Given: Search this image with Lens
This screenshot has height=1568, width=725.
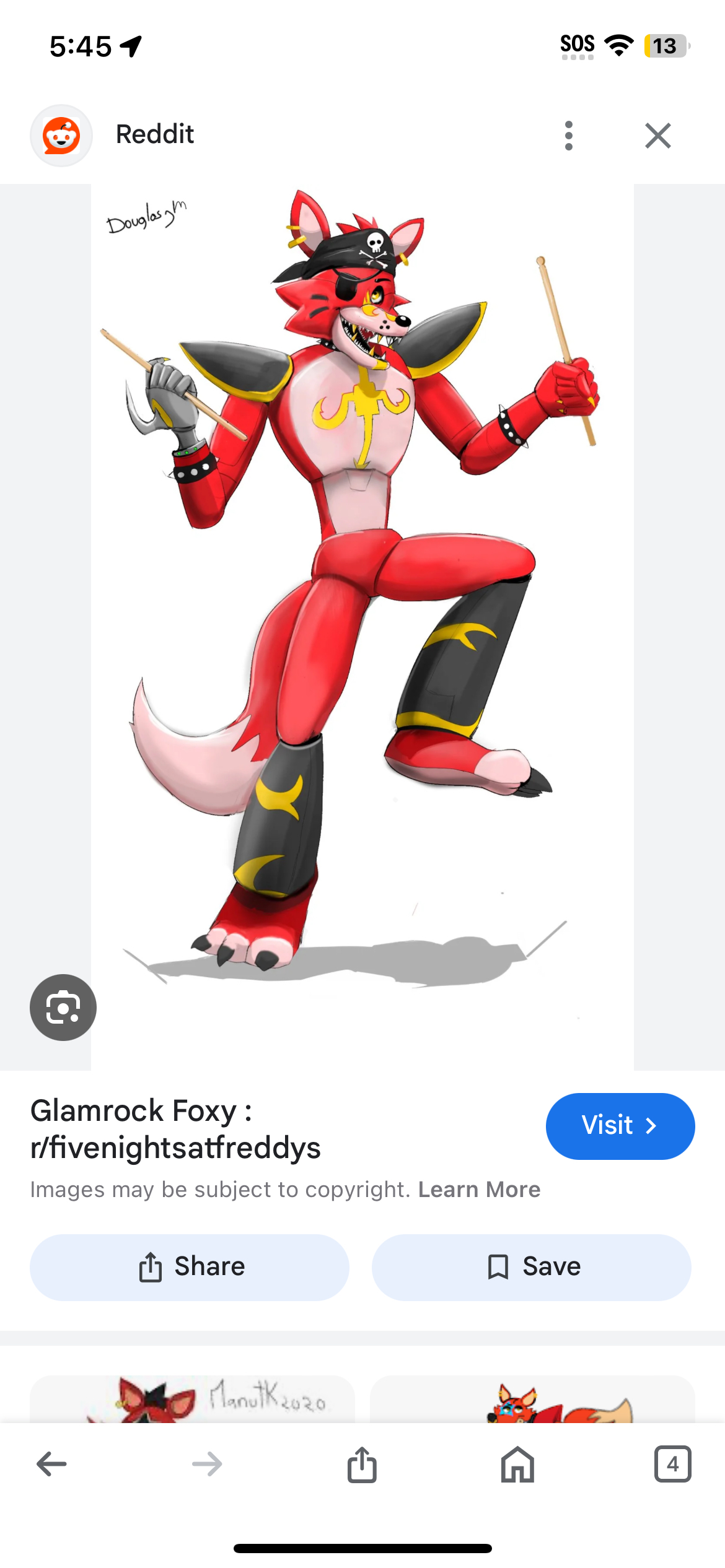Looking at the screenshot, I should [63, 1008].
